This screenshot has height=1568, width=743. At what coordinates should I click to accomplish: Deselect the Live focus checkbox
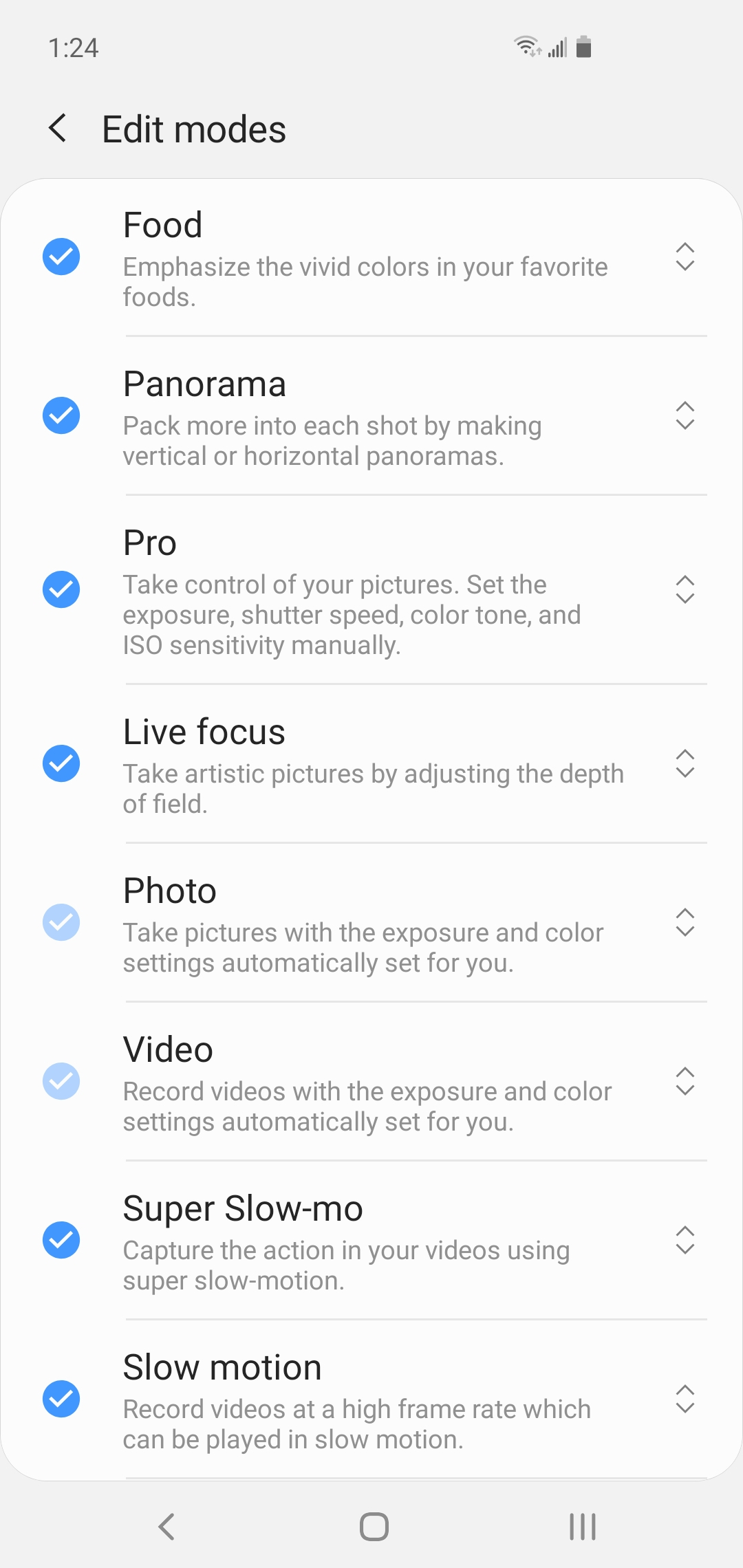click(61, 764)
